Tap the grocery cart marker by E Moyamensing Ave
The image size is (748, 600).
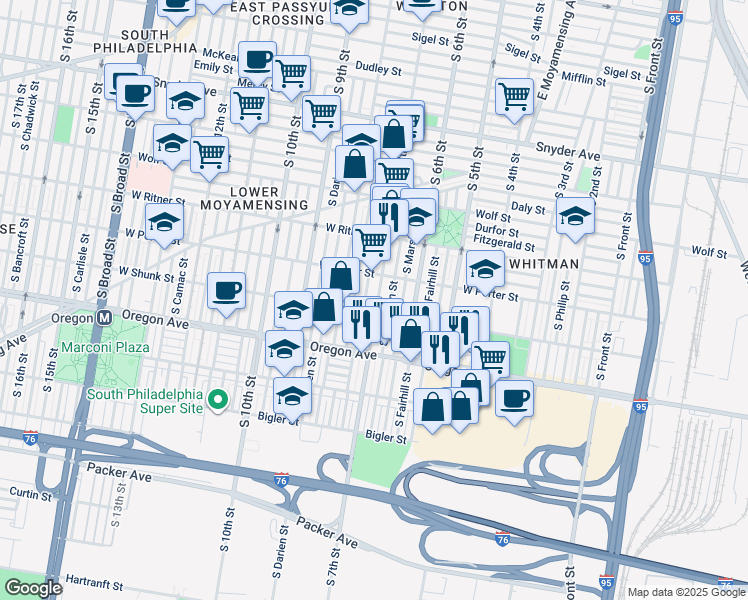point(514,98)
